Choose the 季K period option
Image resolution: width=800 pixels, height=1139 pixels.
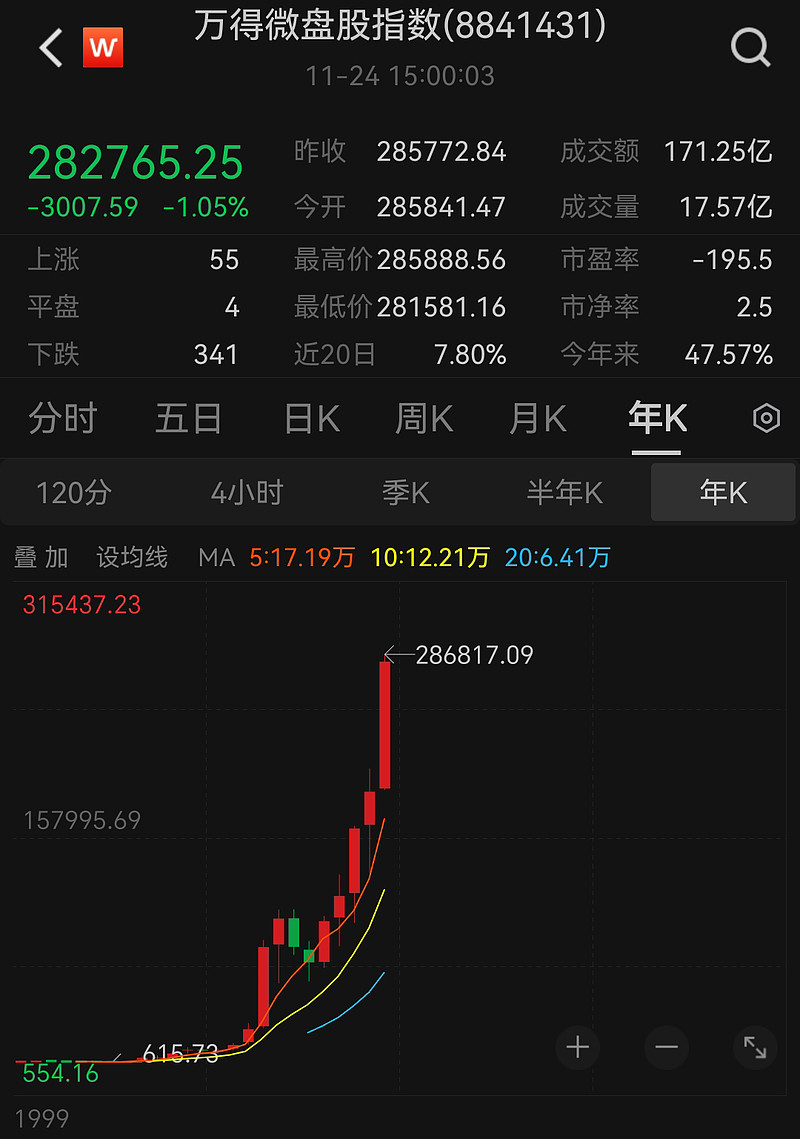[x=405, y=492]
